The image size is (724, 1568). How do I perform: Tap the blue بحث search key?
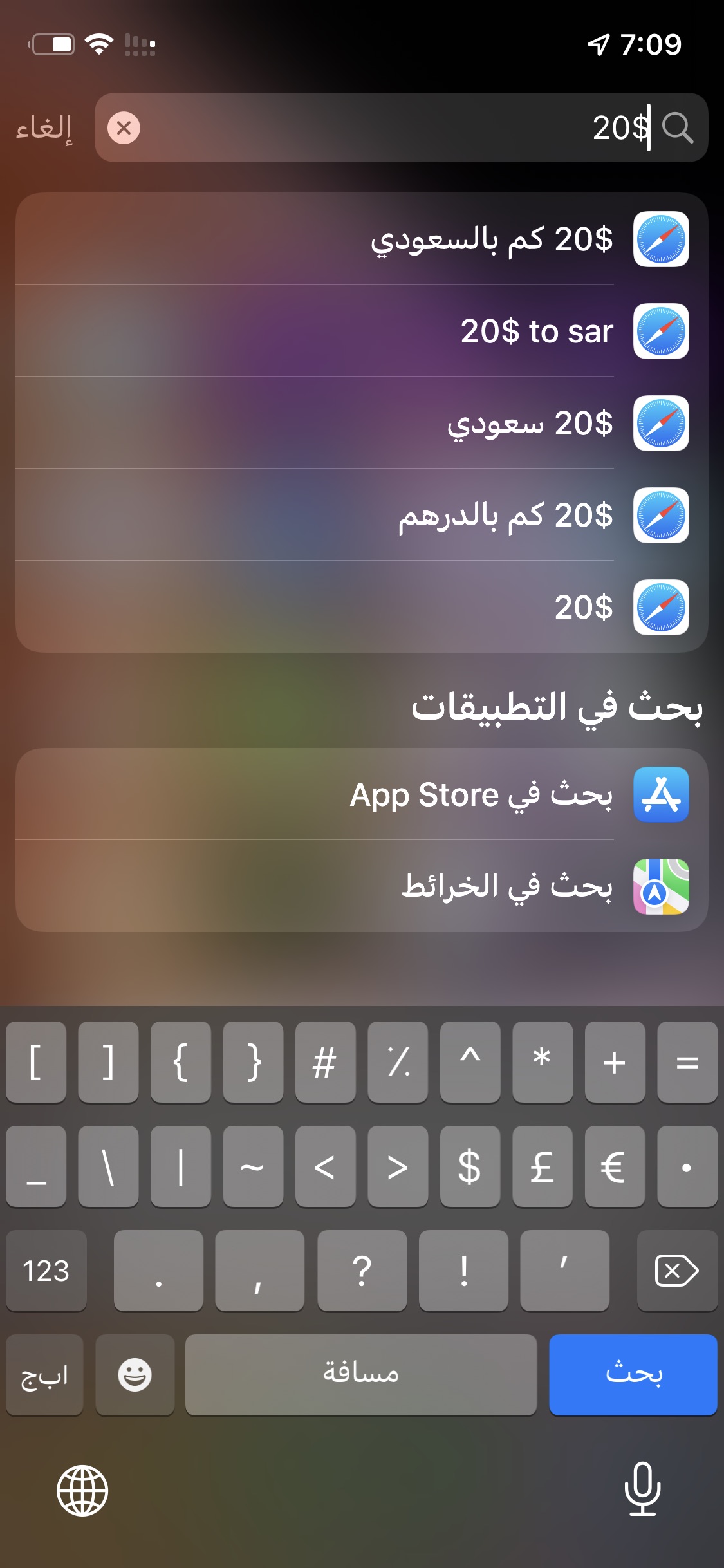(x=633, y=1374)
